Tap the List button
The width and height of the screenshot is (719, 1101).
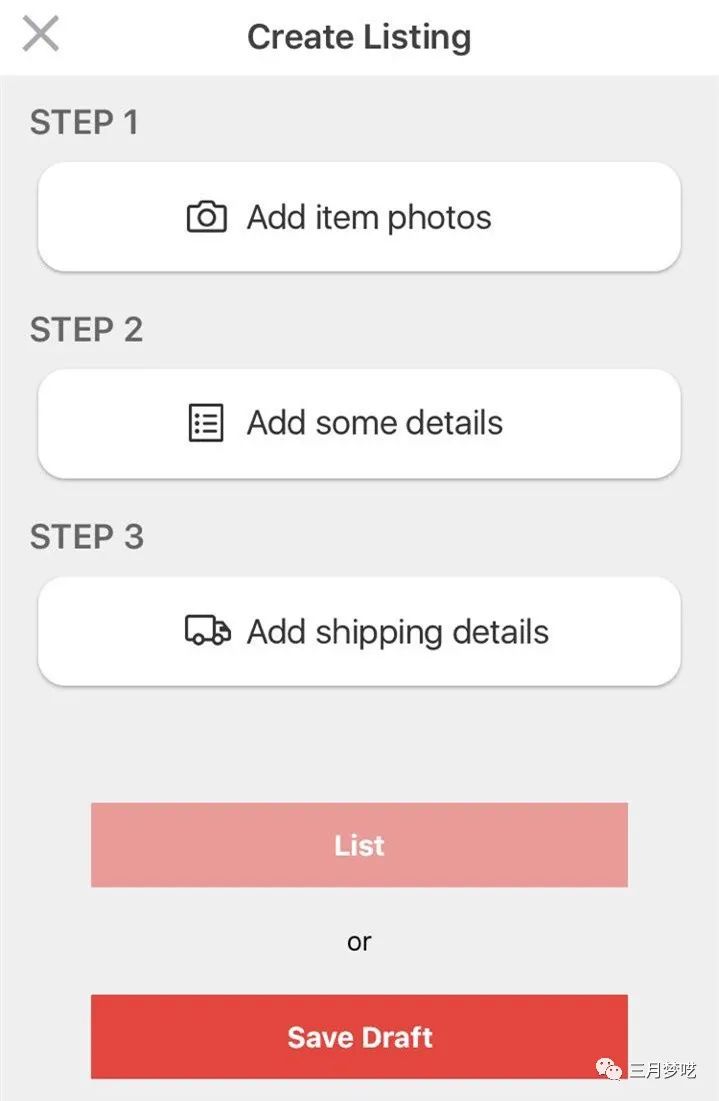[x=359, y=845]
